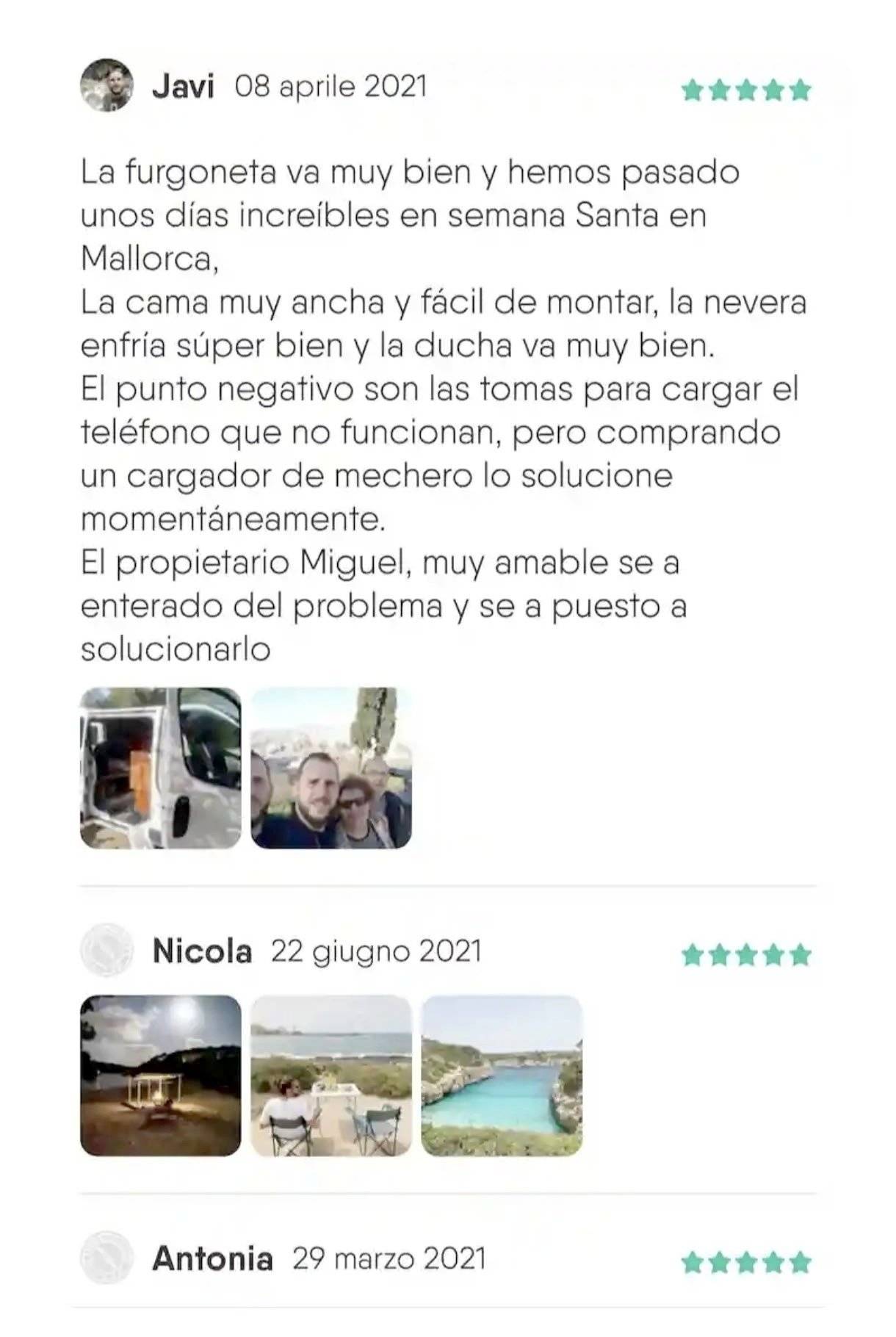Open Nicola's night campsite photo

[160, 1075]
